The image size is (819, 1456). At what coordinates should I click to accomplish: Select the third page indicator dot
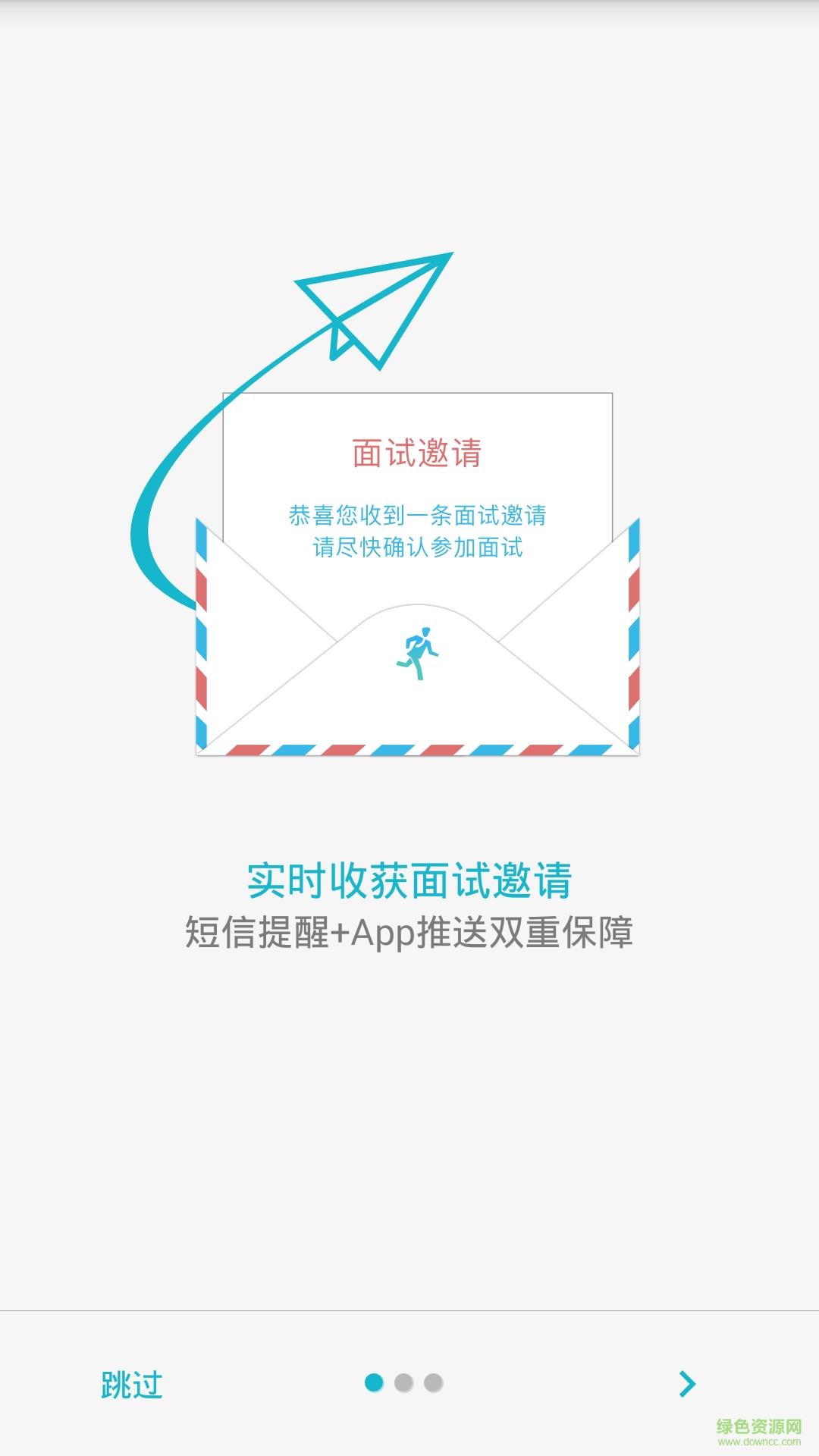tap(434, 1383)
